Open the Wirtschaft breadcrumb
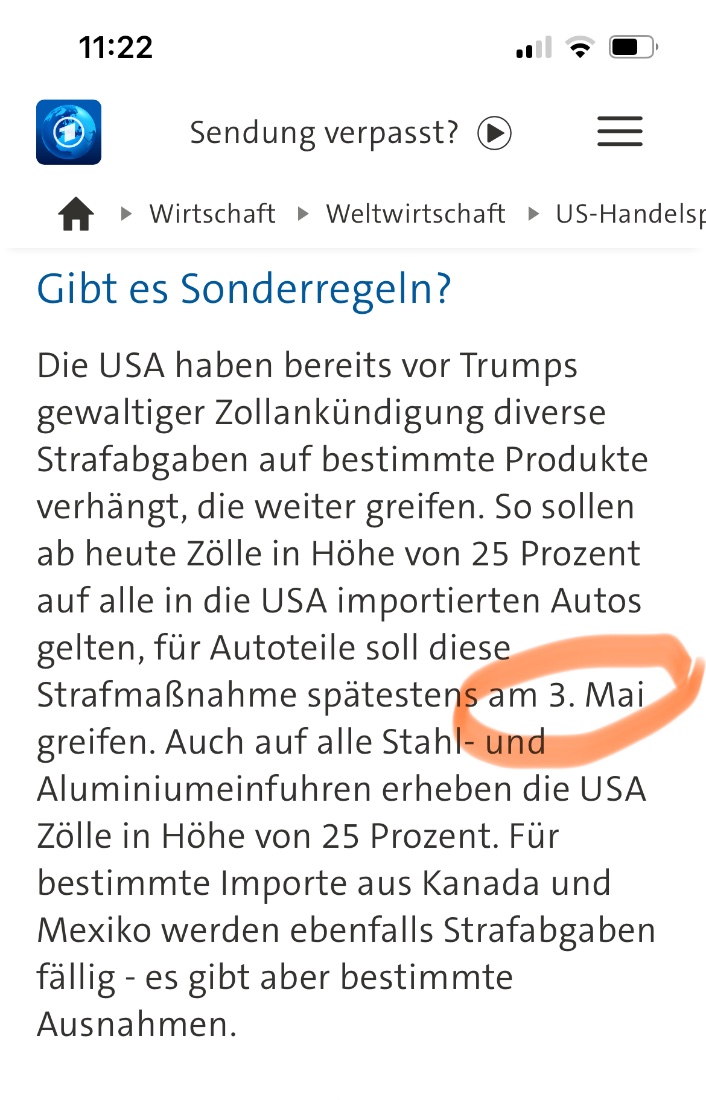Image resolution: width=706 pixels, height=1100 pixels. pos(212,214)
